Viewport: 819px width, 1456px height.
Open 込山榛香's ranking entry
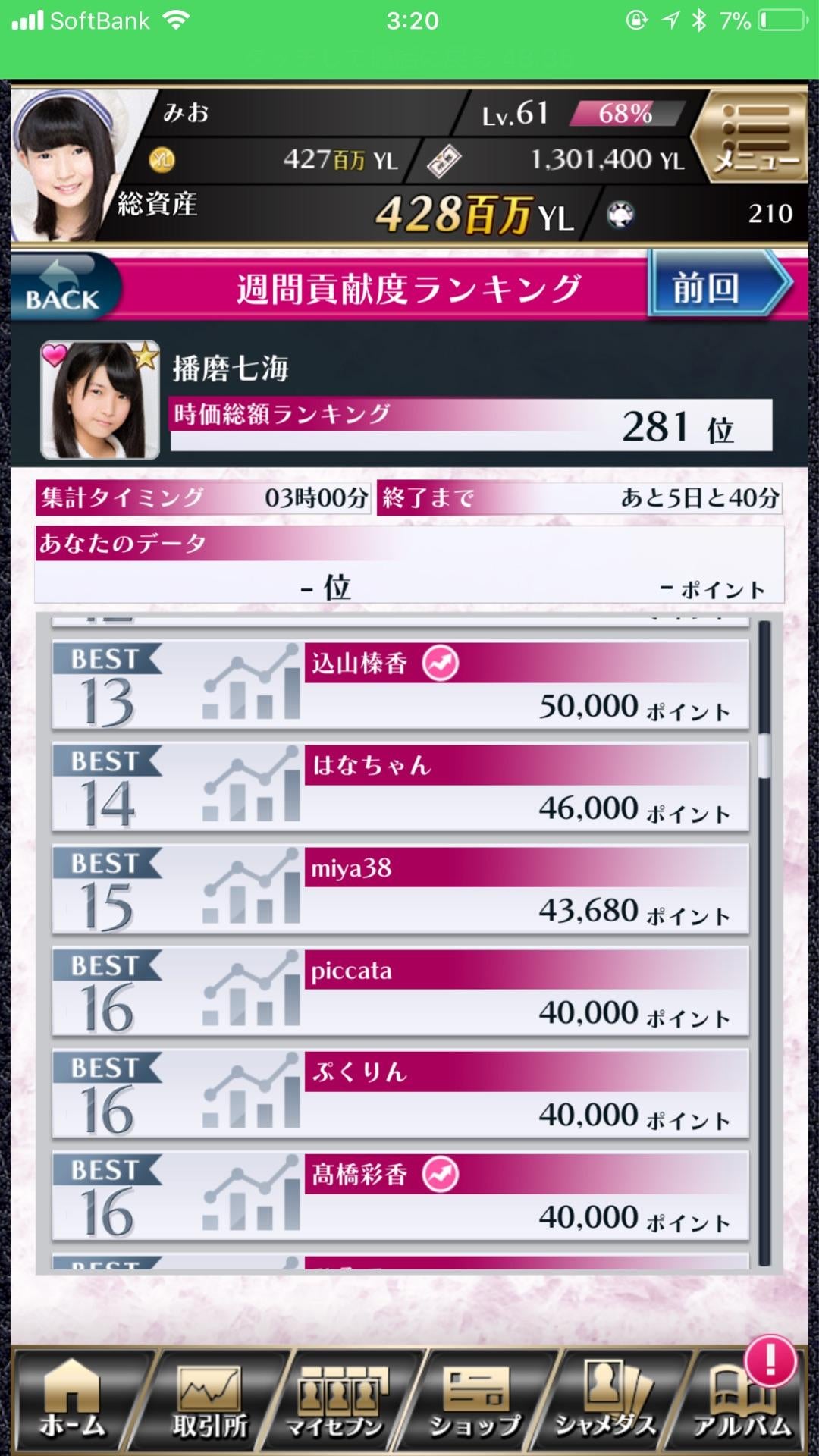coord(400,685)
